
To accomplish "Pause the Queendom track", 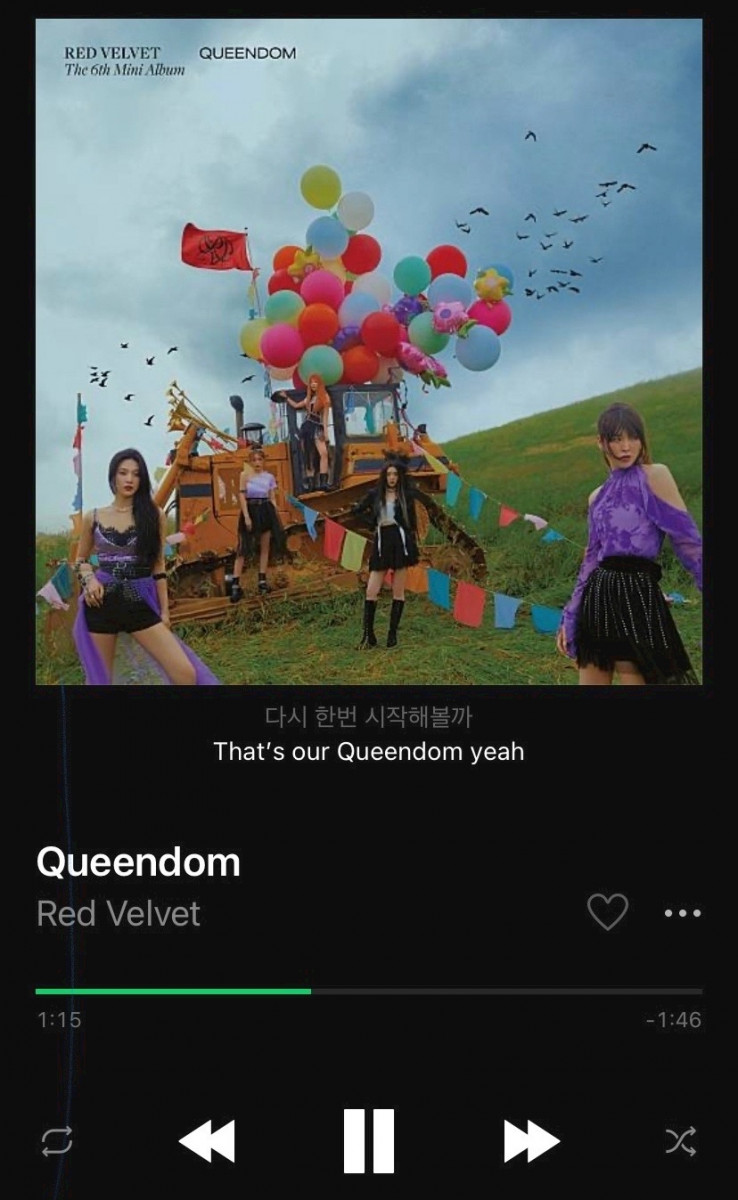I will (369, 1141).
